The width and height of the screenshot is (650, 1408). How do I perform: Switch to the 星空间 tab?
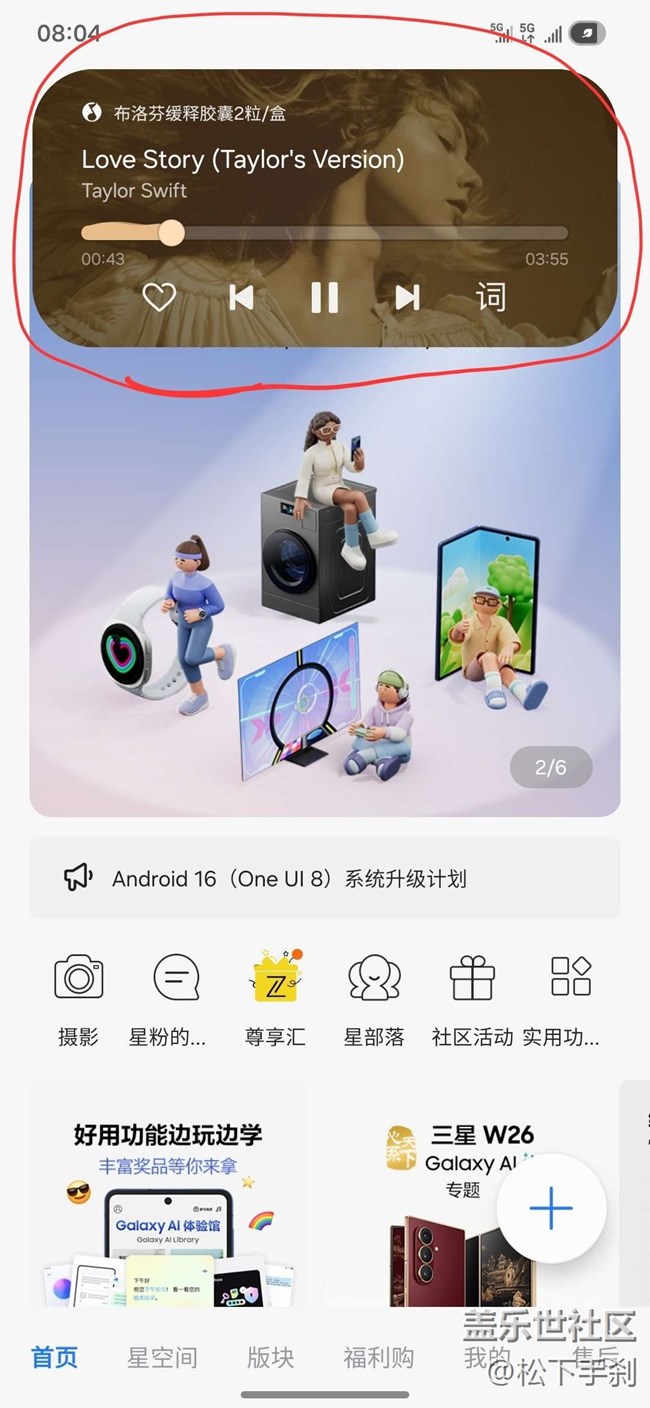click(x=162, y=1357)
